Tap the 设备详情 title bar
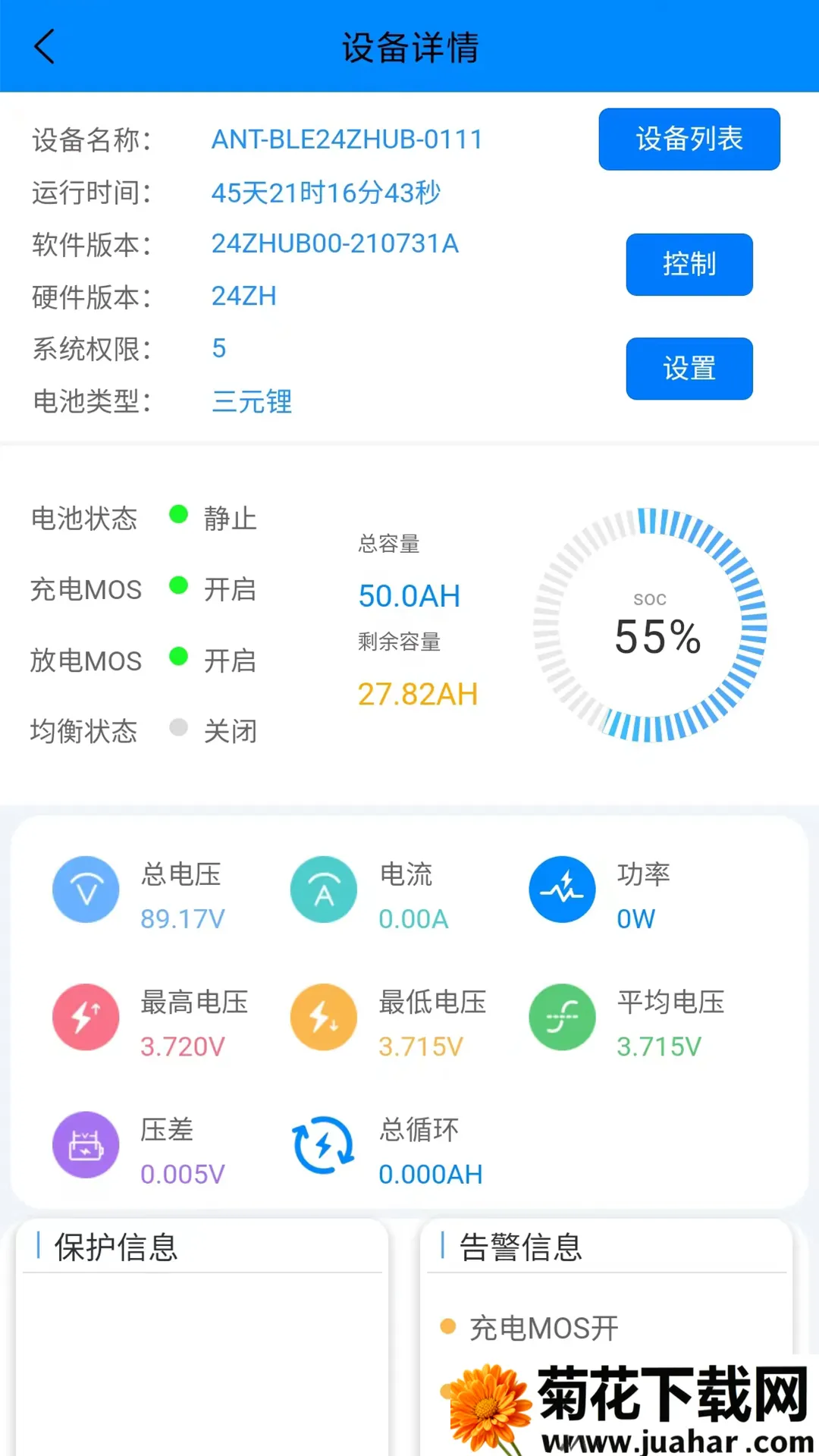Screen dimensions: 819x1456 point(409,48)
